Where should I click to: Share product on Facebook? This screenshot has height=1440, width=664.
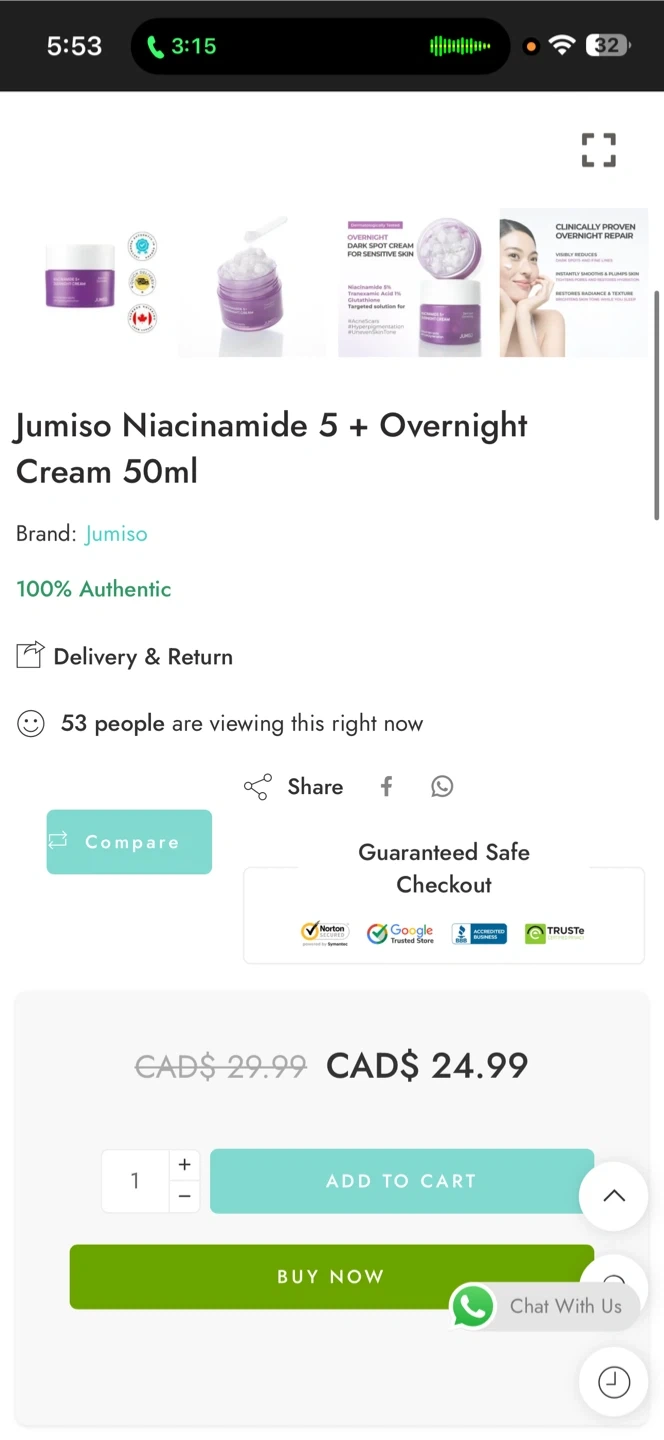(x=386, y=787)
